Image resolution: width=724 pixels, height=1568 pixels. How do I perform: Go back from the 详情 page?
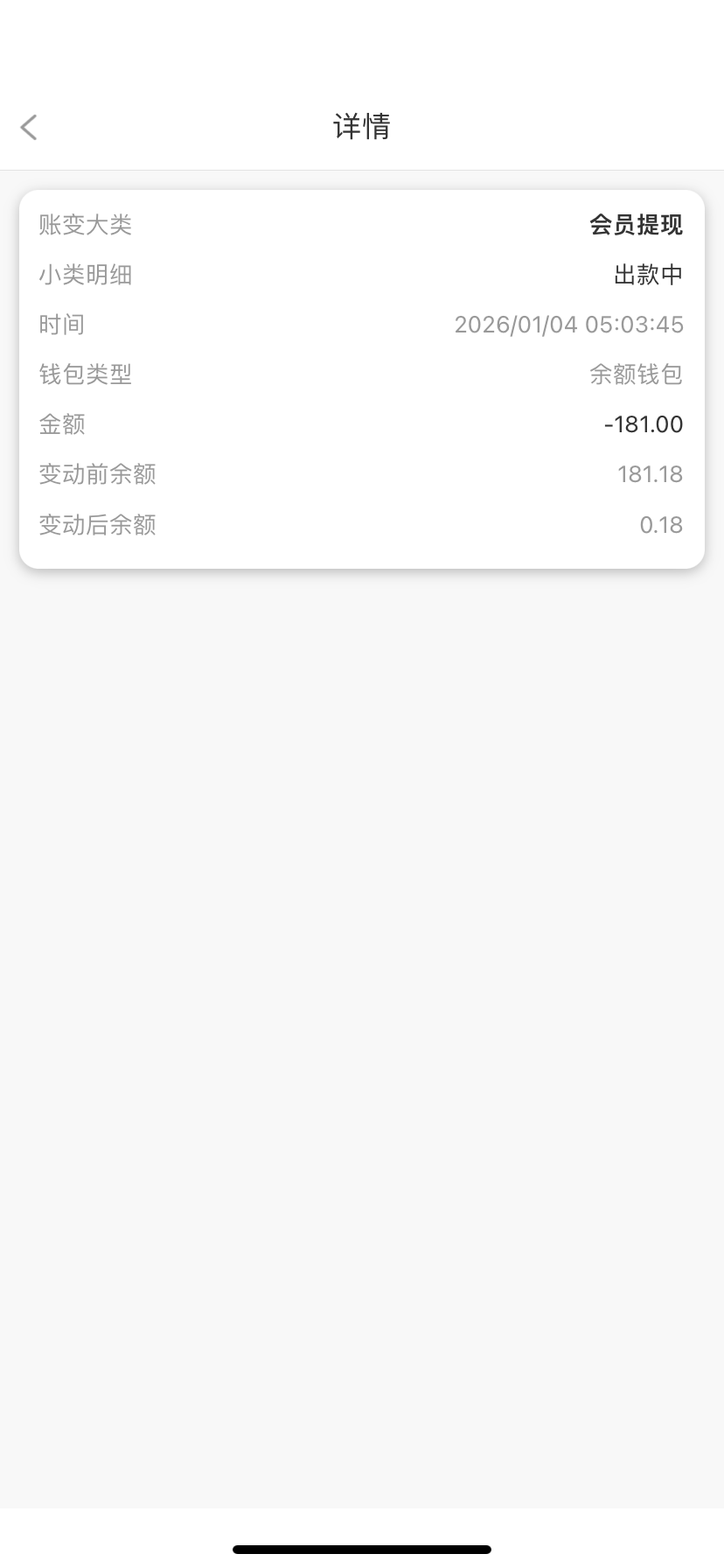click(x=29, y=127)
